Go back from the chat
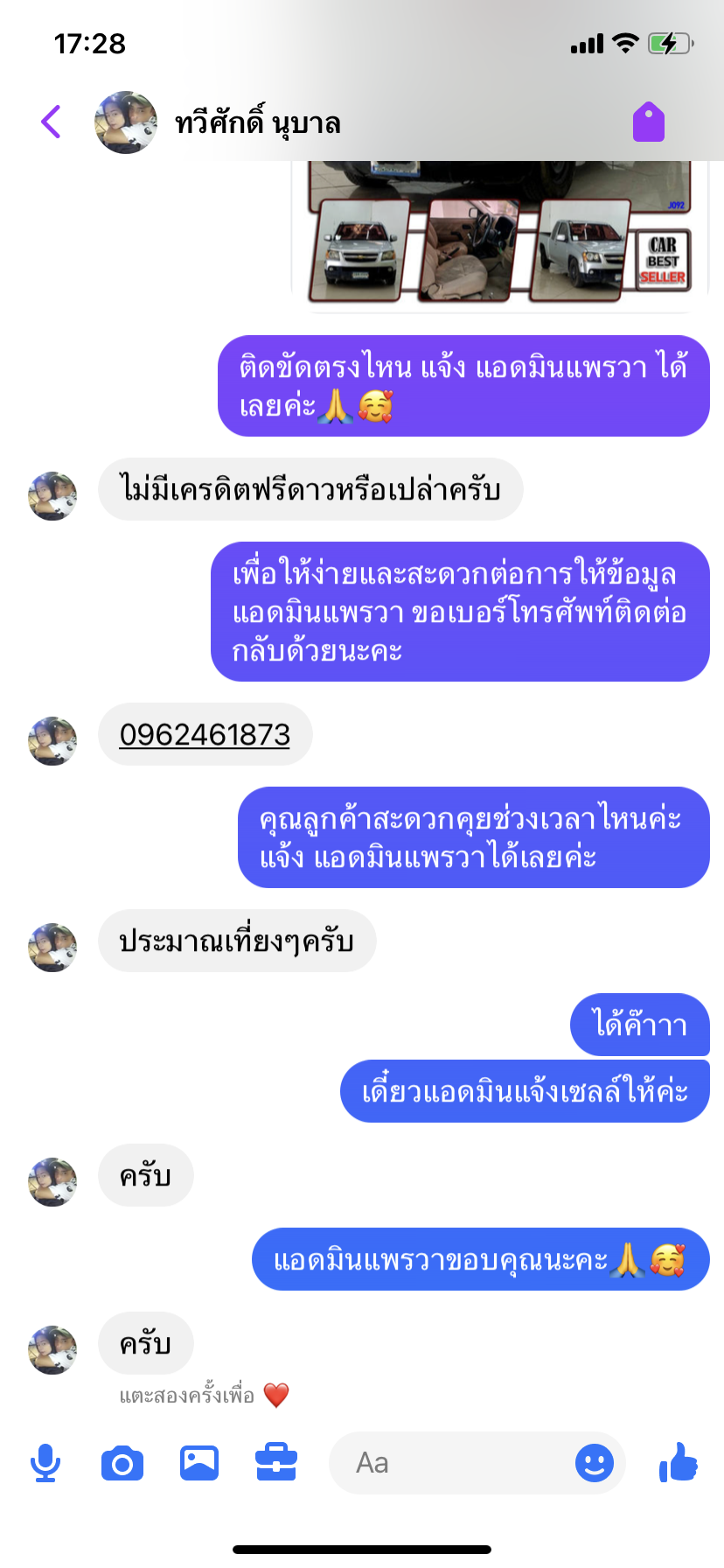Screen dimensions: 724x1568 (51, 122)
